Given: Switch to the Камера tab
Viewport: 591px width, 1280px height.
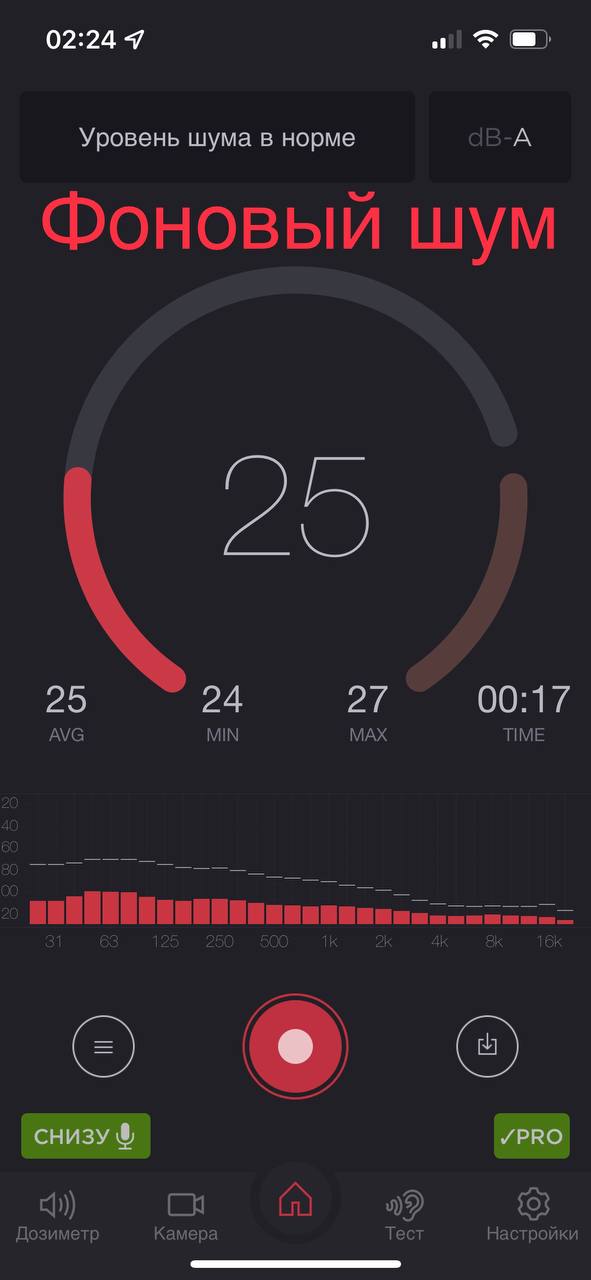Looking at the screenshot, I should pyautogui.click(x=185, y=1215).
